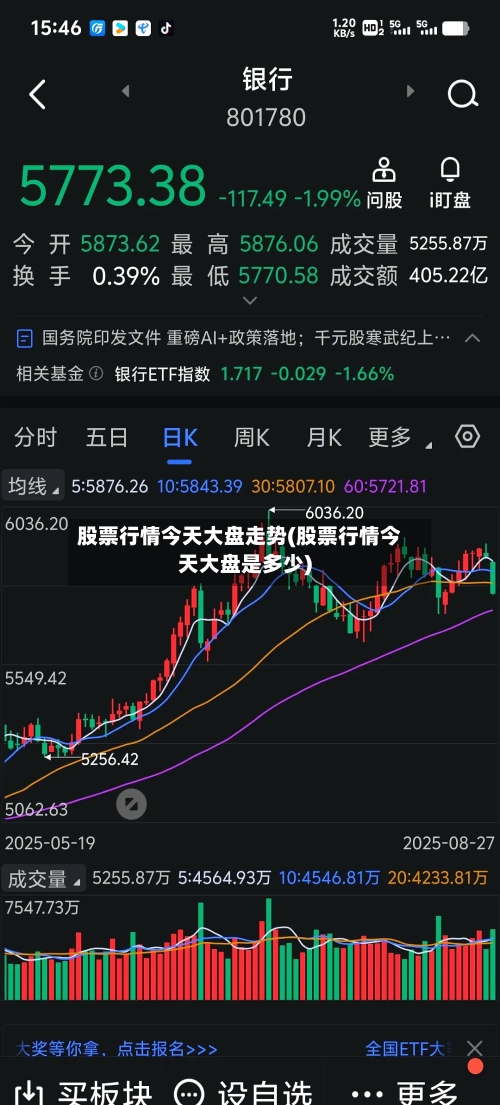The width and height of the screenshot is (500, 1105).
Task: Change the 均线 indicator dropdown
Action: tap(33, 486)
